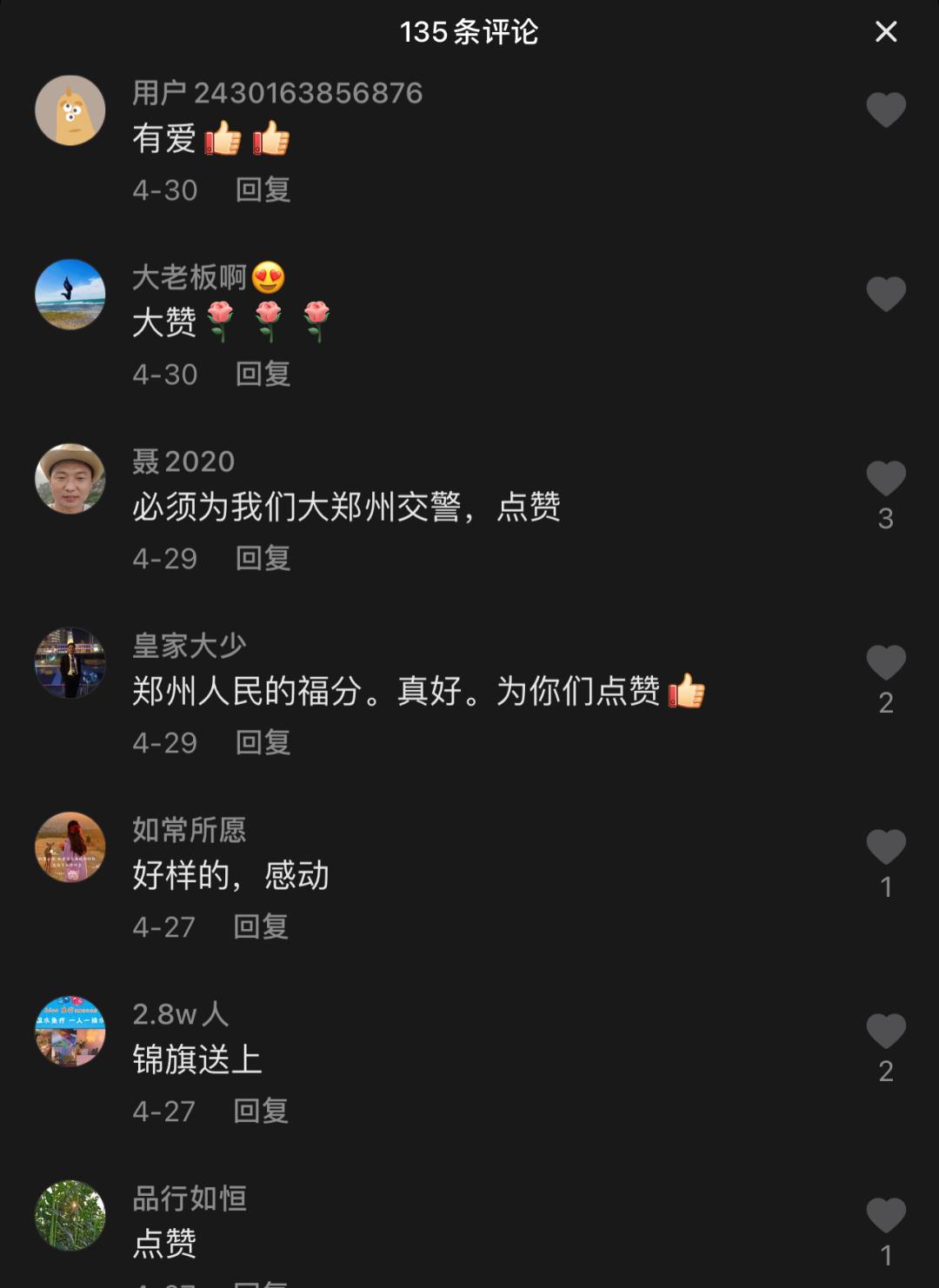Open profile of 用户2430163856876 via avatar

pyautogui.click(x=70, y=110)
